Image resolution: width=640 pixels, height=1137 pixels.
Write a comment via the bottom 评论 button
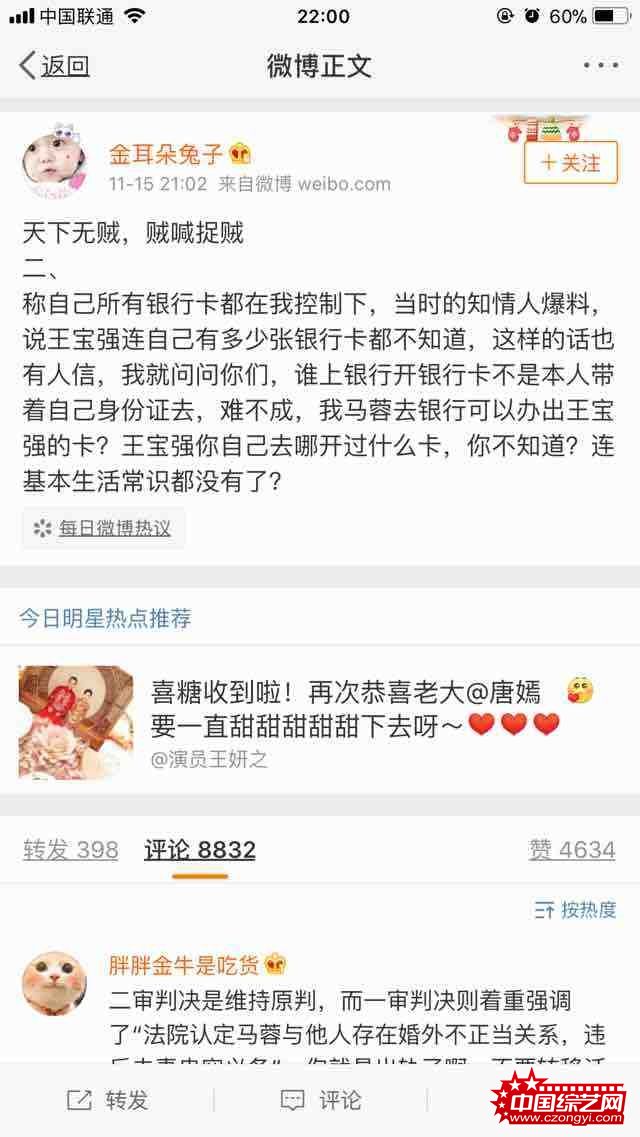[320, 1100]
